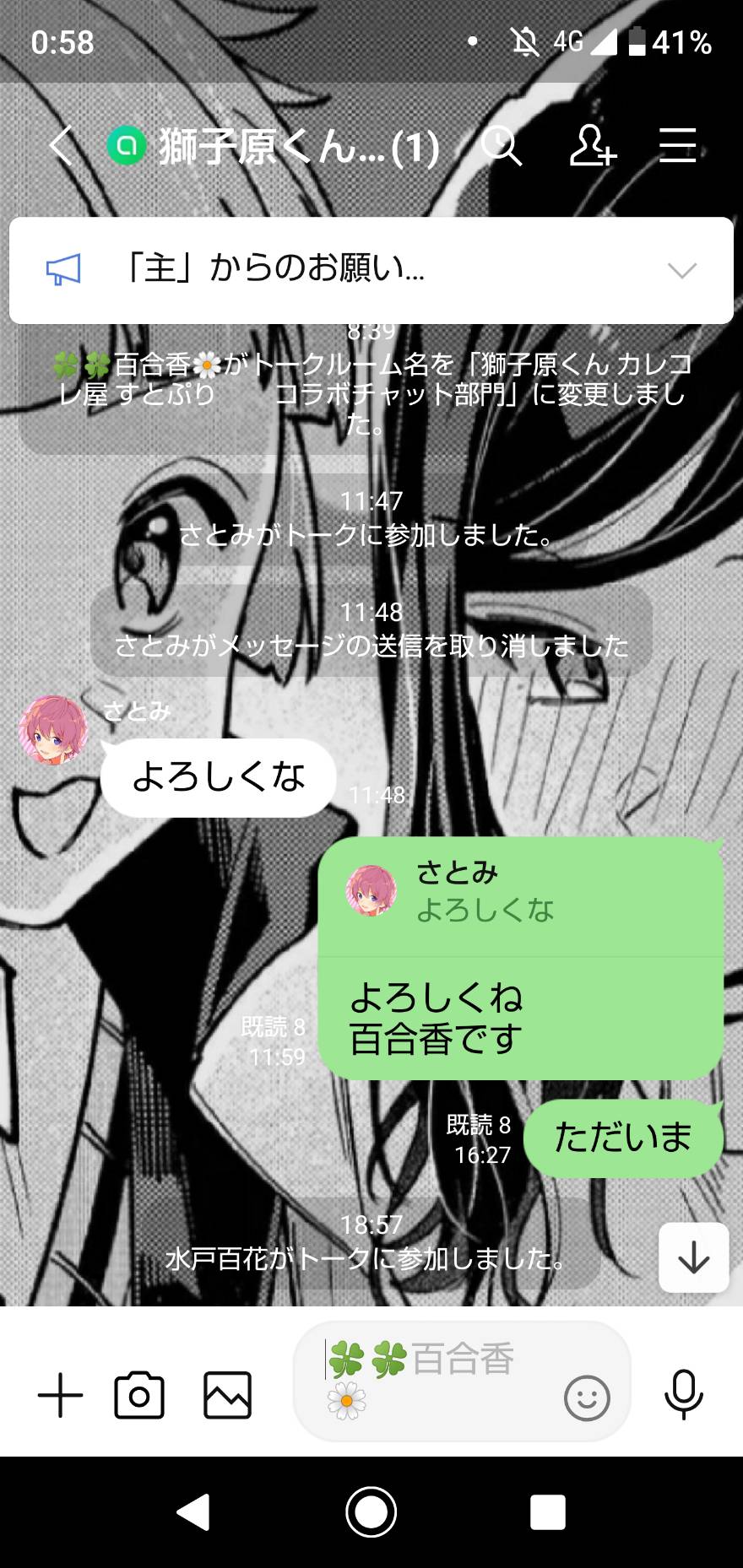Expand the pinned announcement banner
This screenshot has width=743, height=1568.
tap(682, 270)
